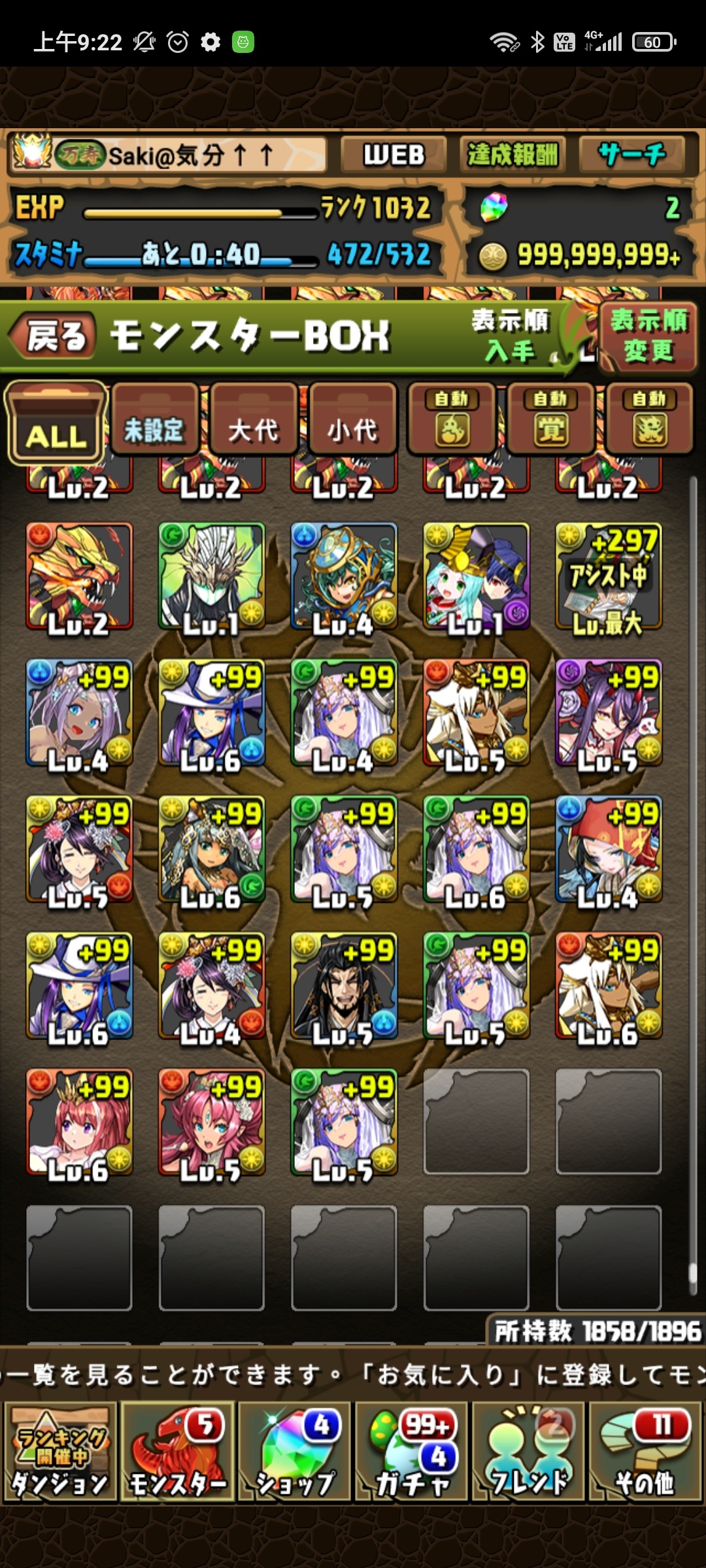The width and height of the screenshot is (706, 1568).
Task: Open the その他 bottom menu
Action: click(x=646, y=1452)
